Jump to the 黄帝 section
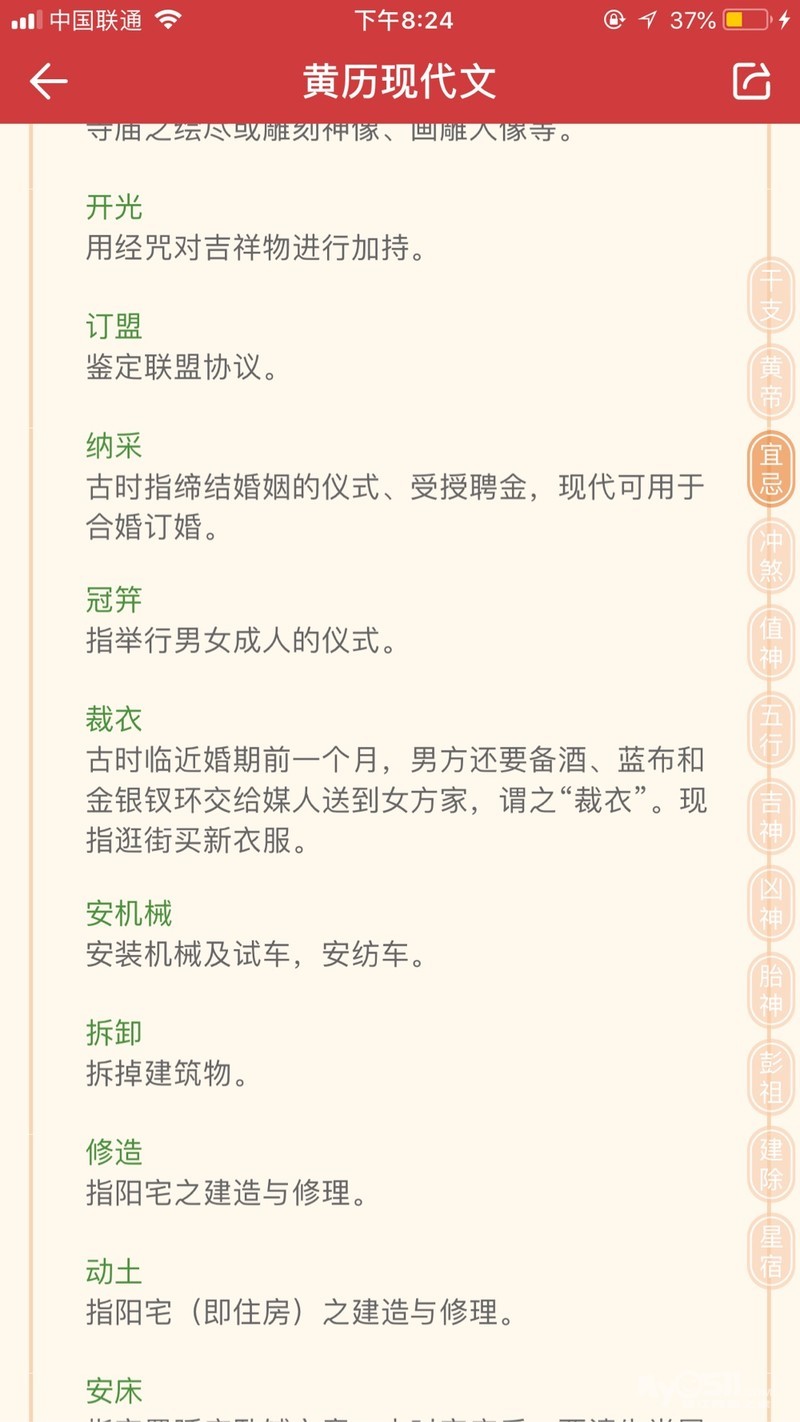The image size is (800, 1422). pyautogui.click(x=771, y=382)
